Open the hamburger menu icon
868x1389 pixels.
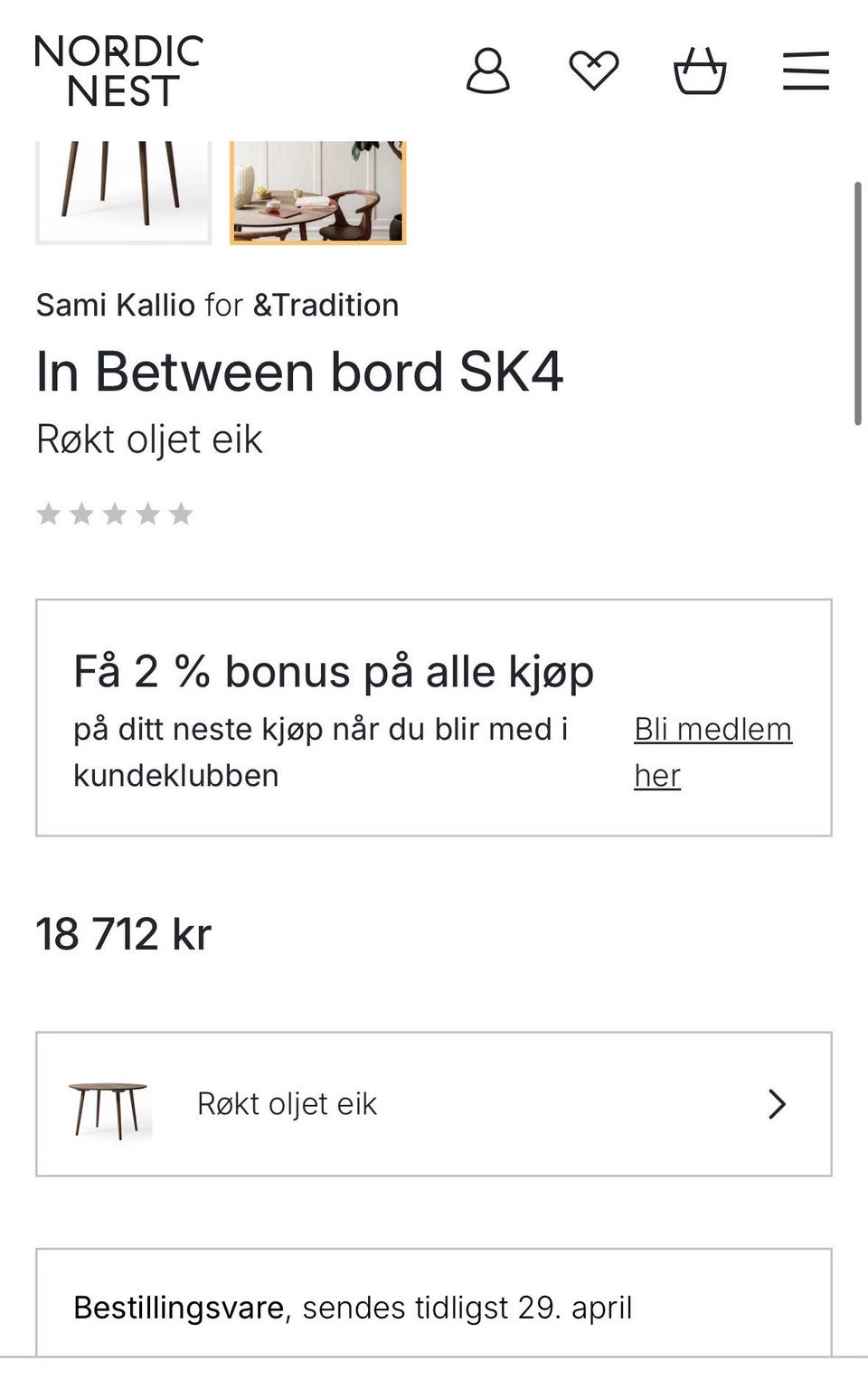(805, 70)
